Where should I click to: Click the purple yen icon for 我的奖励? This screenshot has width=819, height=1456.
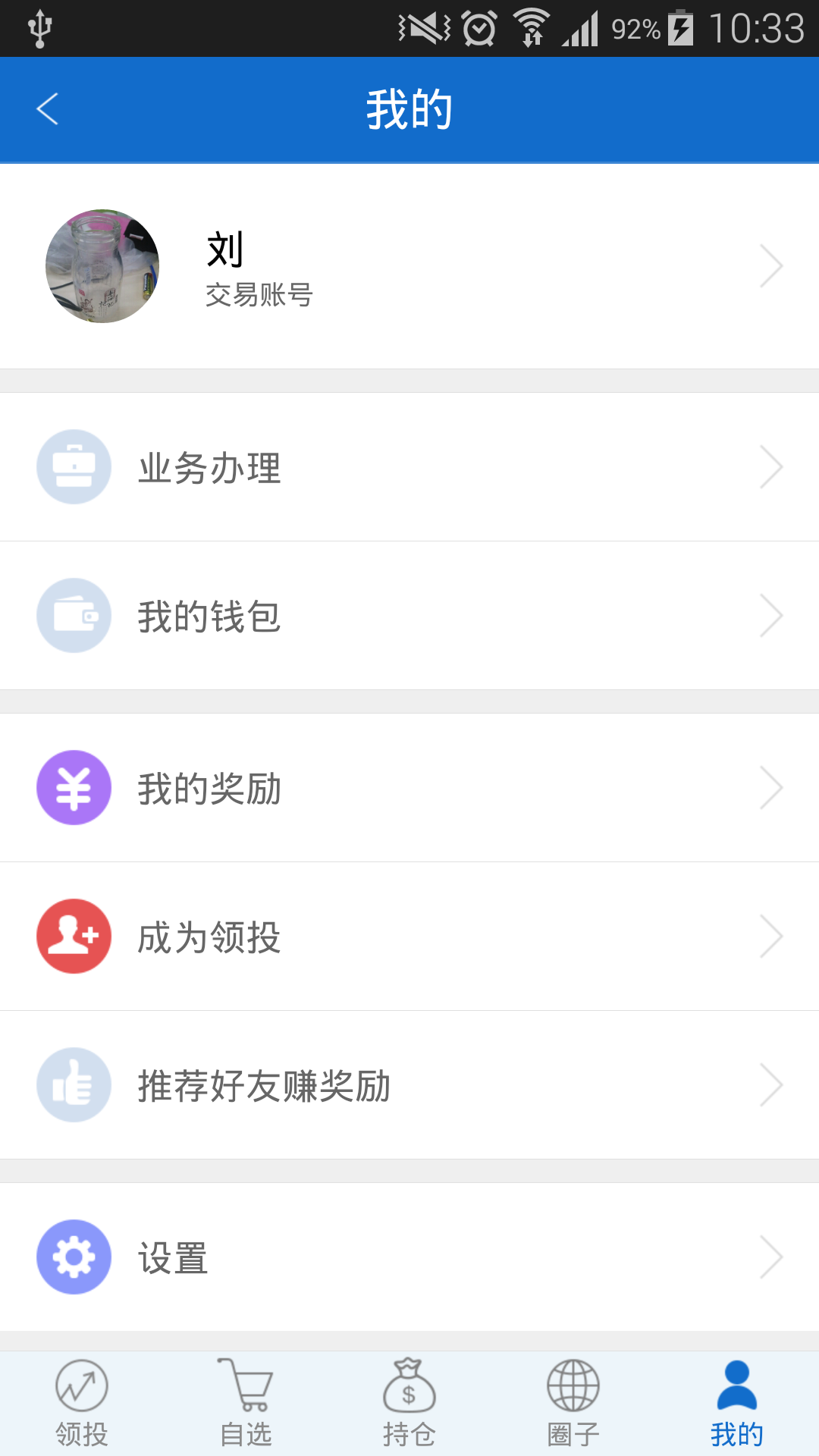point(74,787)
